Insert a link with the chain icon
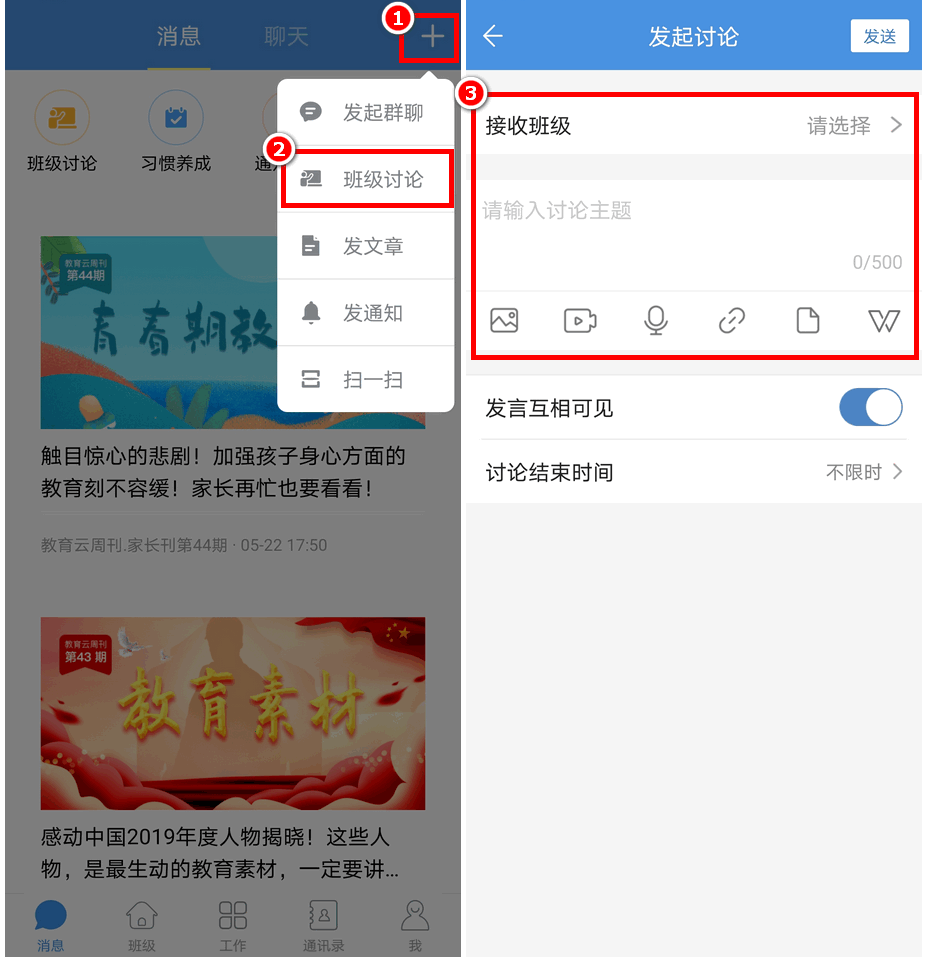Image resolution: width=927 pixels, height=962 pixels. (x=732, y=321)
